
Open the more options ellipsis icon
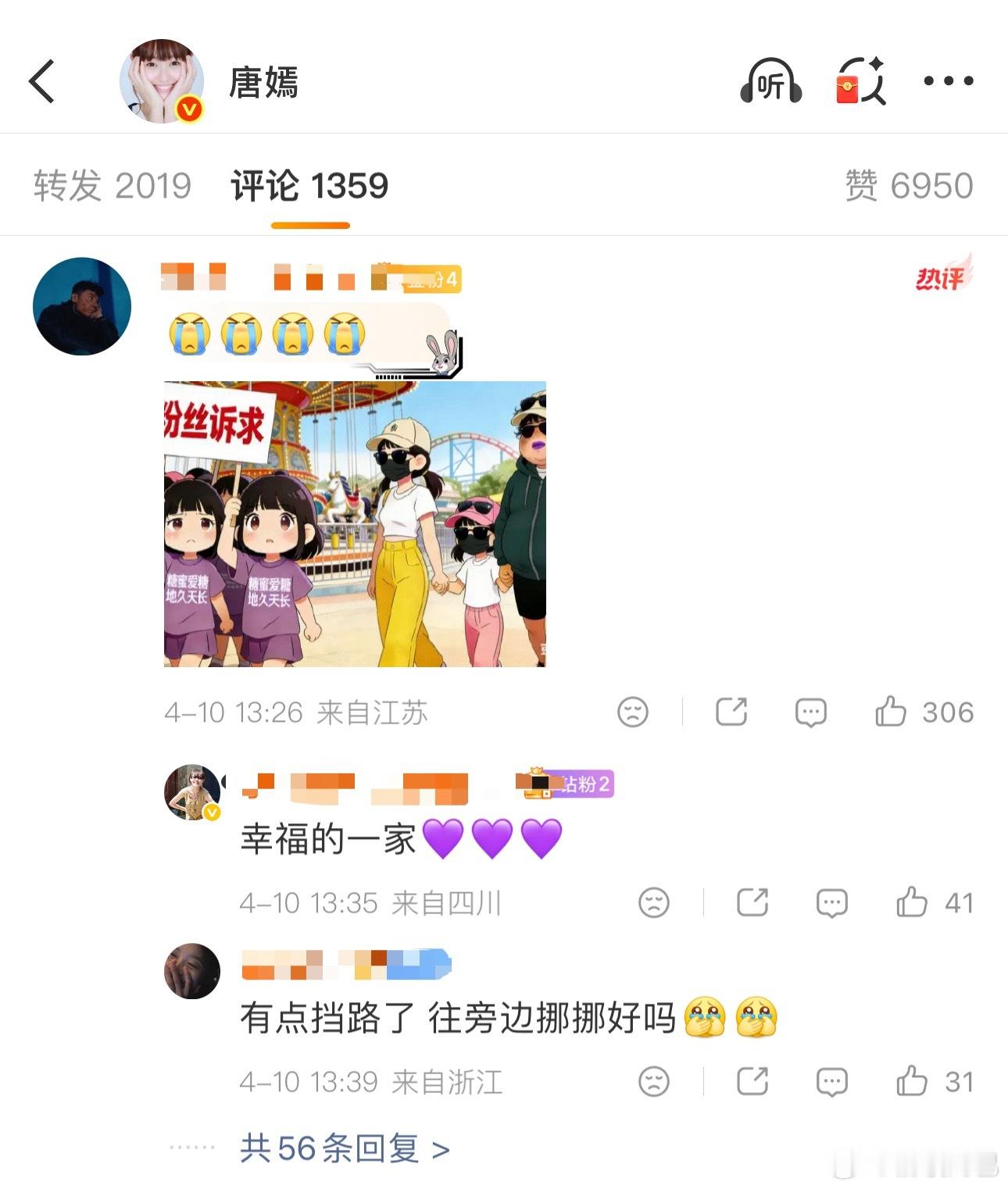click(x=948, y=80)
